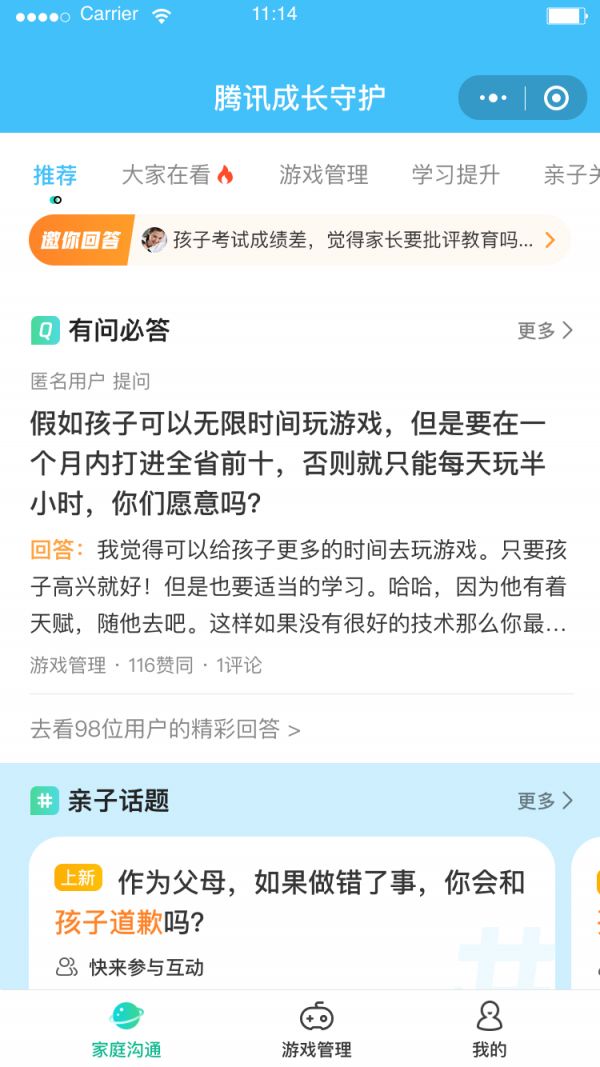Open 游戏管理 in bottom navigation
Screen dimensions: 600x1067
coord(316,1029)
